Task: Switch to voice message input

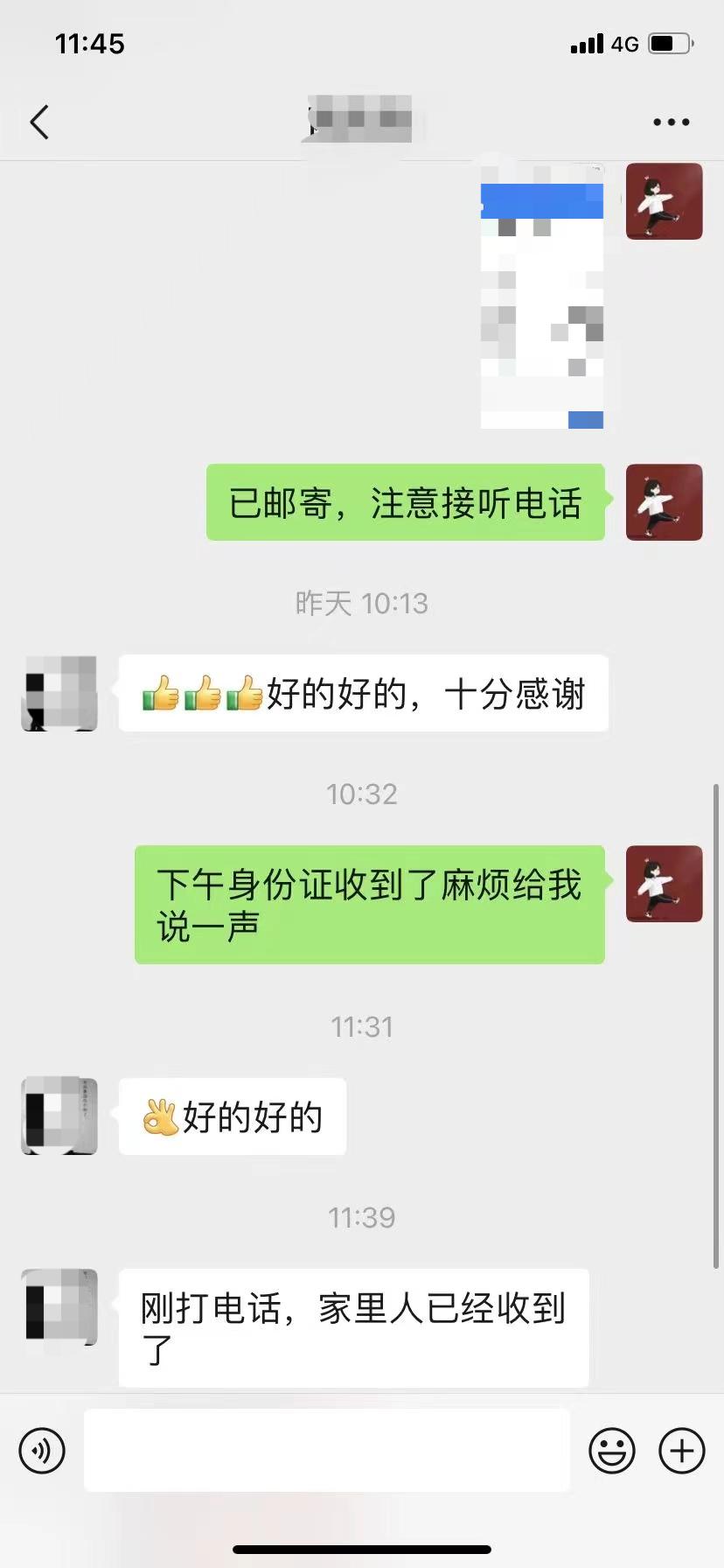Action: pos(42,1451)
